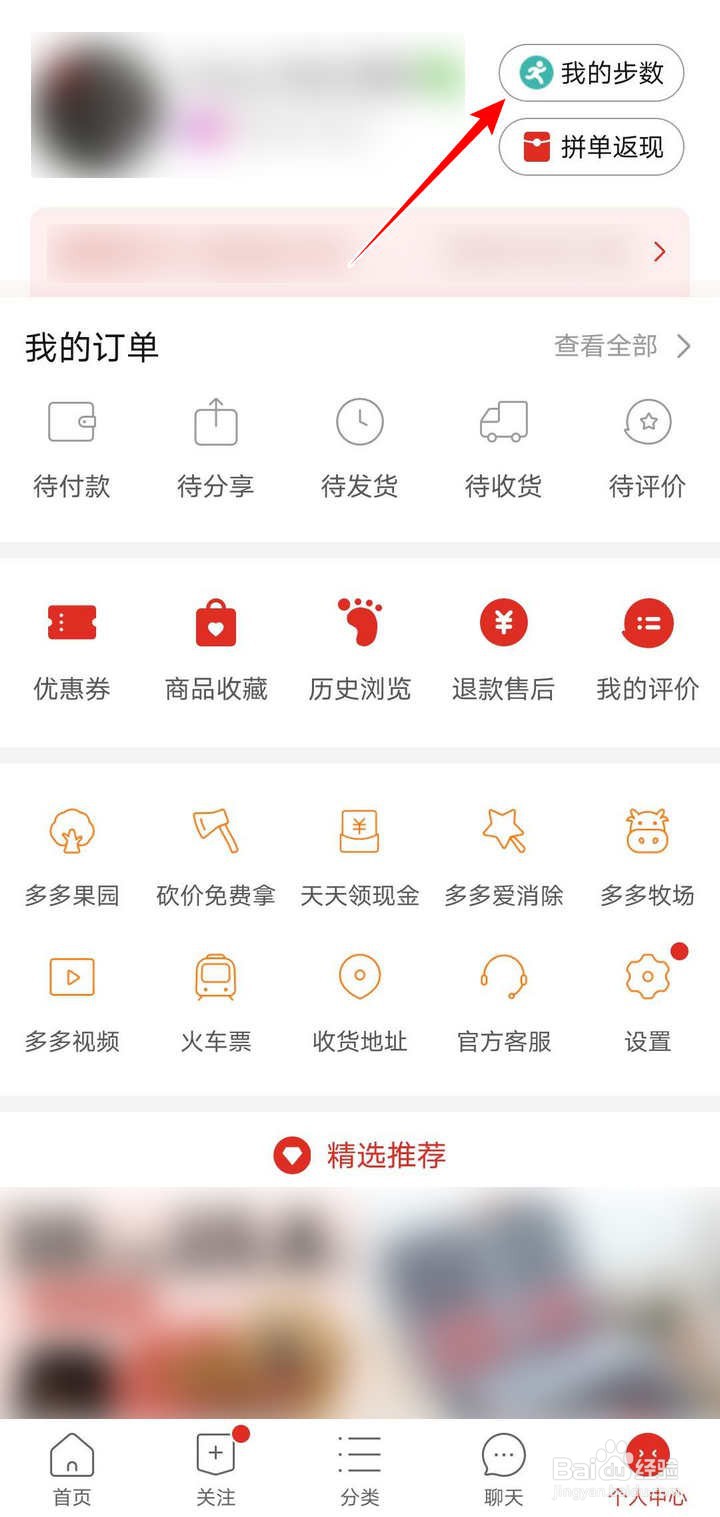Screen dimensions: 720x1517
Task: Open 拼单返现 cashback feature
Action: pyautogui.click(x=590, y=146)
